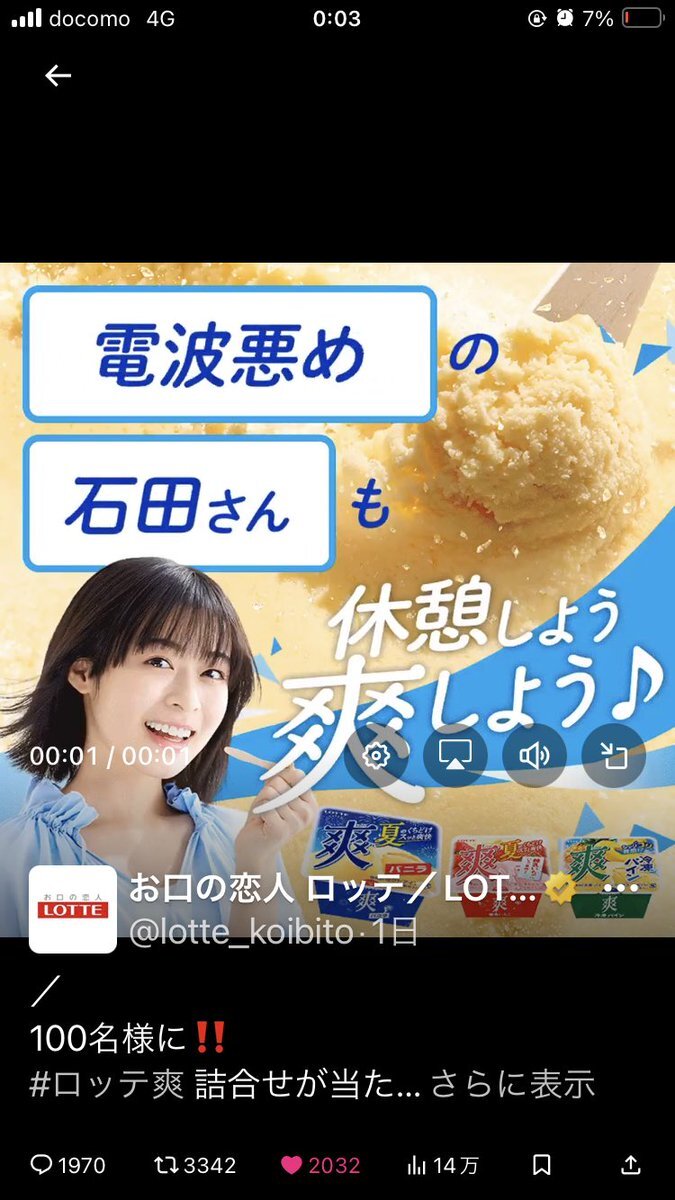Share the post via share icon
This screenshot has width=675, height=1200.
click(x=631, y=1165)
